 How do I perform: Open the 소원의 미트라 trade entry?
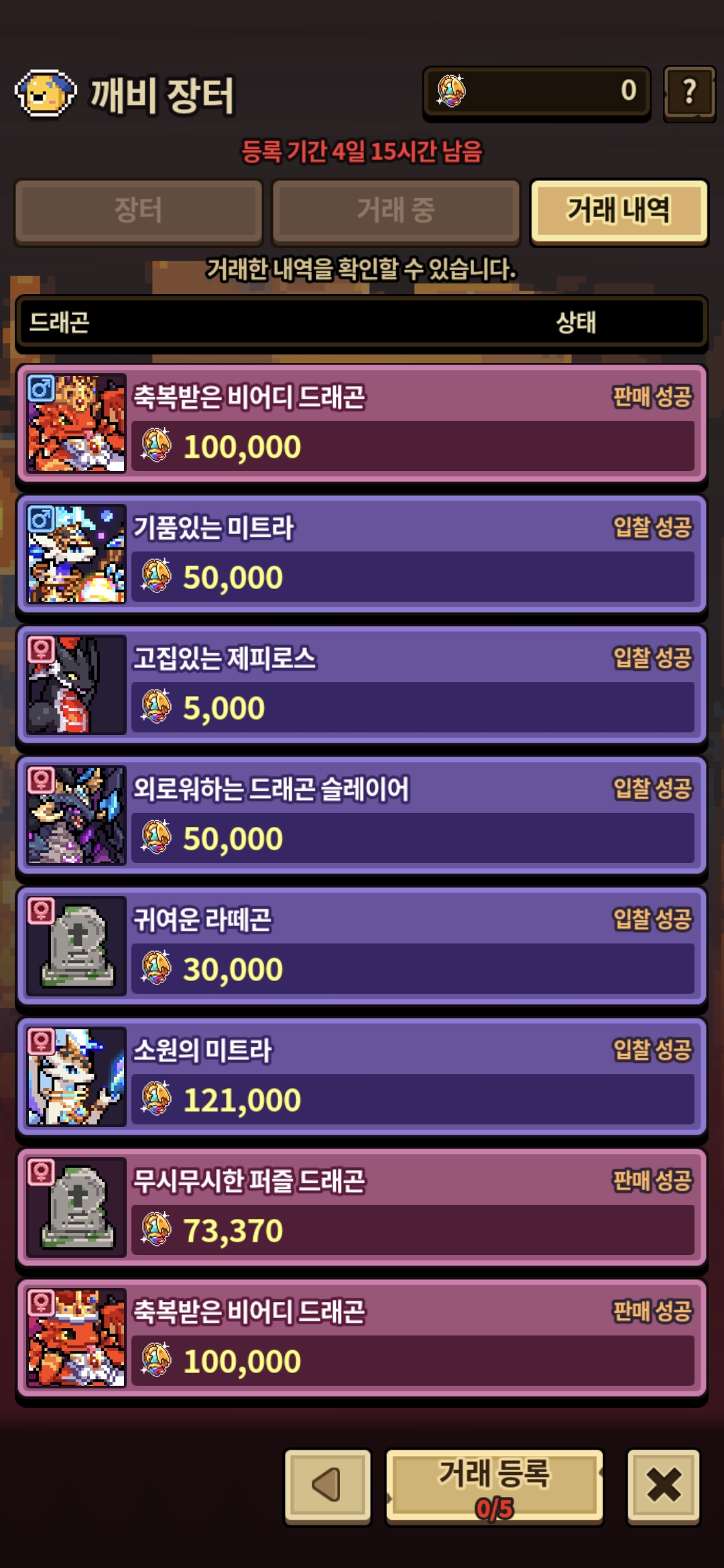pos(362,1076)
